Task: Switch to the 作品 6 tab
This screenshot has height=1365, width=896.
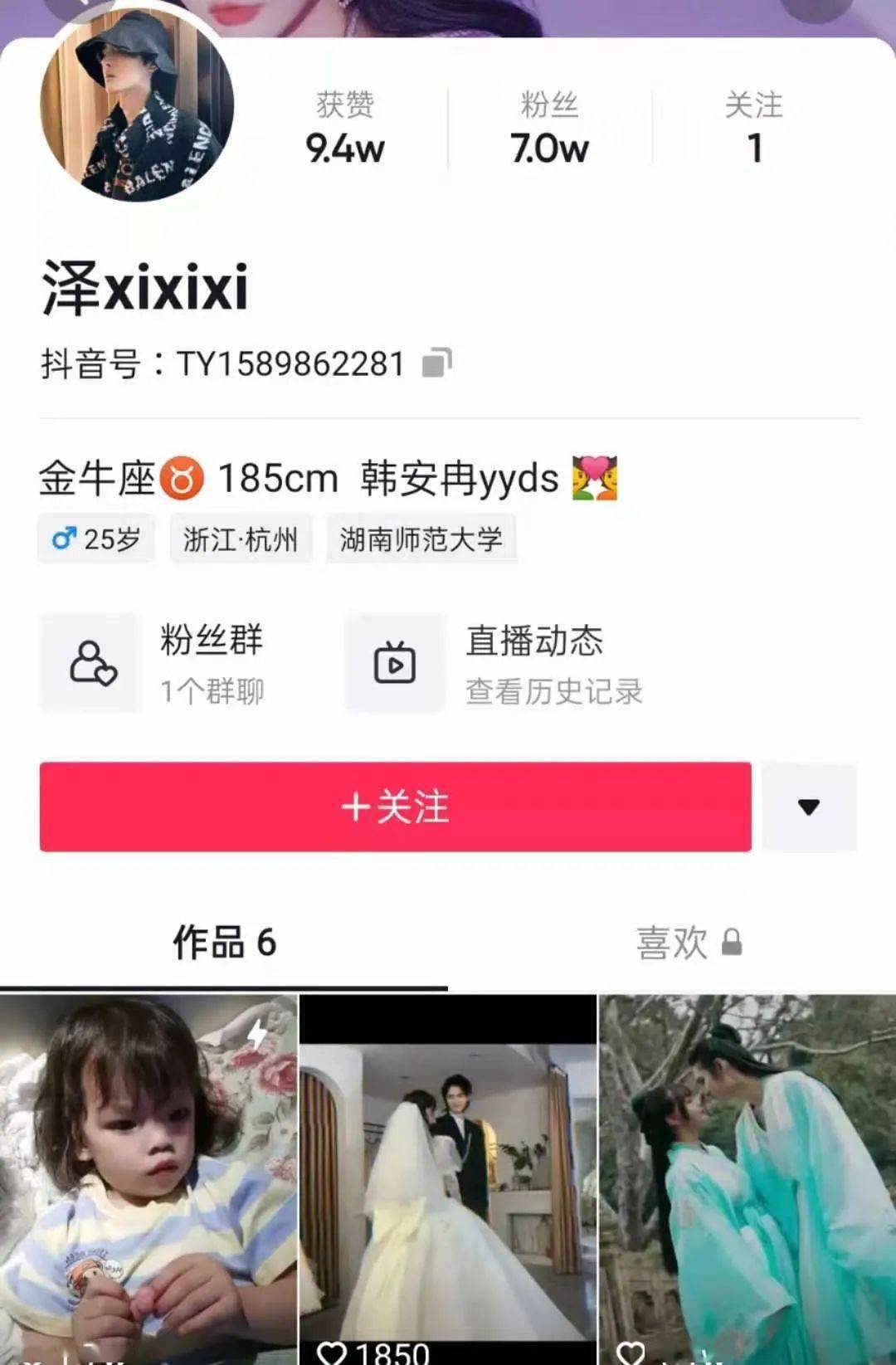Action: tap(224, 943)
